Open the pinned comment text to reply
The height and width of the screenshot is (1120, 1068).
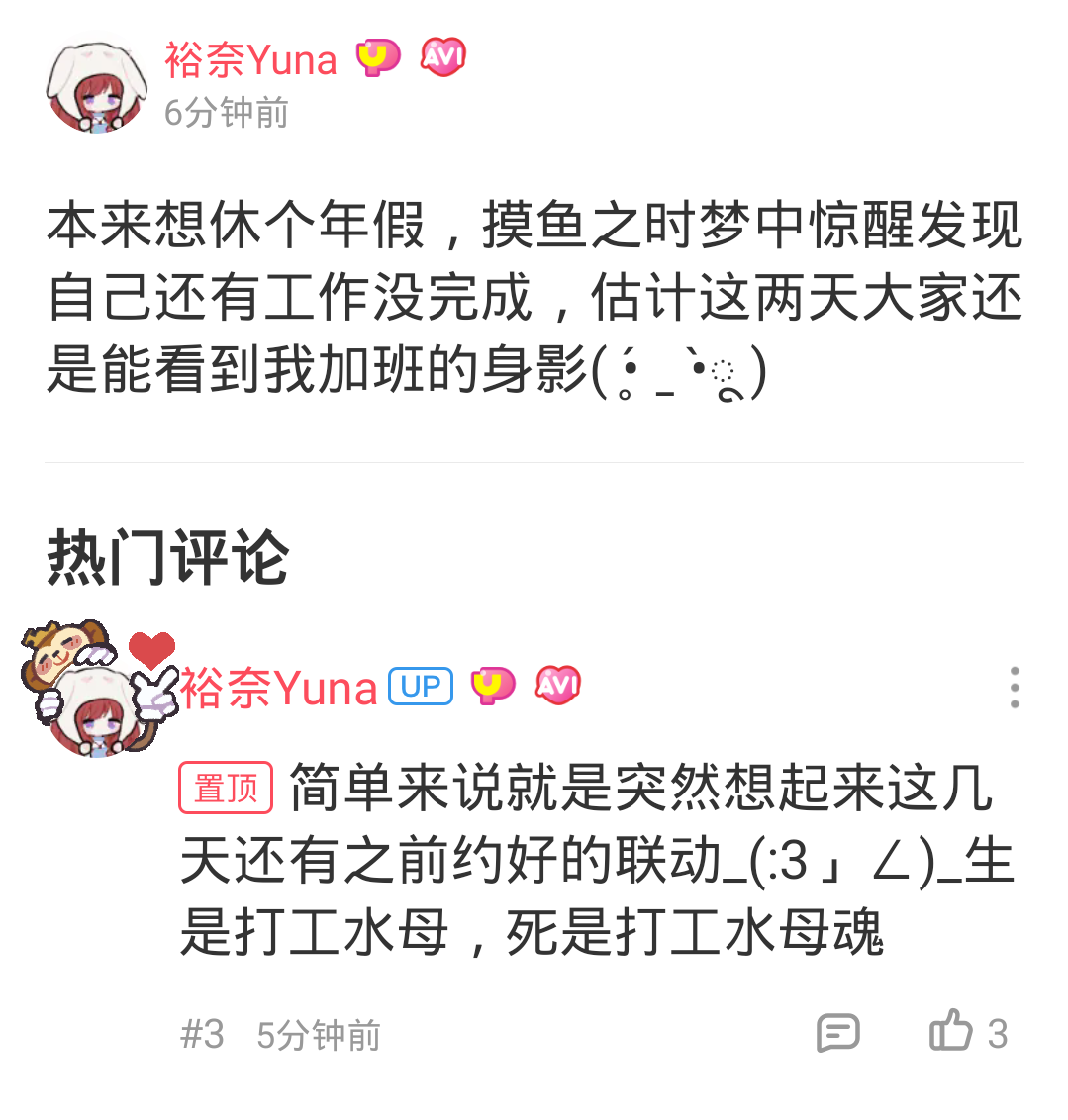coord(594,861)
